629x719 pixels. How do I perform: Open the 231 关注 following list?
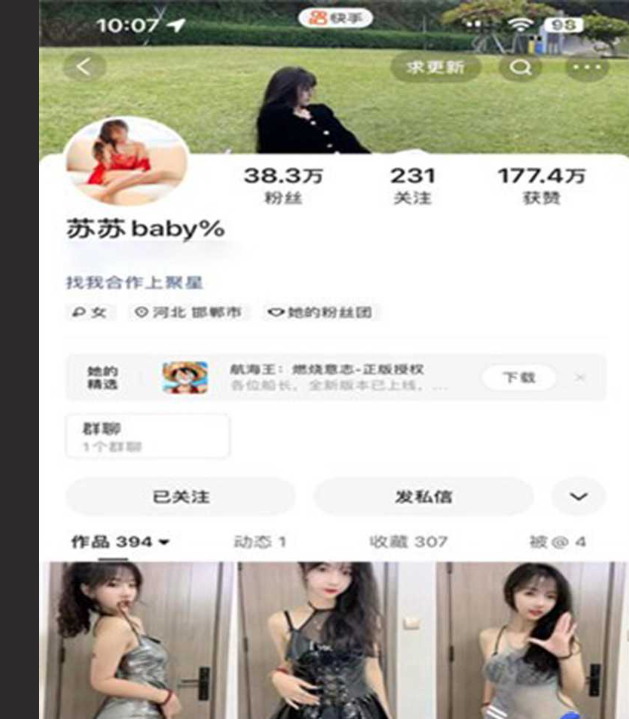412,186
